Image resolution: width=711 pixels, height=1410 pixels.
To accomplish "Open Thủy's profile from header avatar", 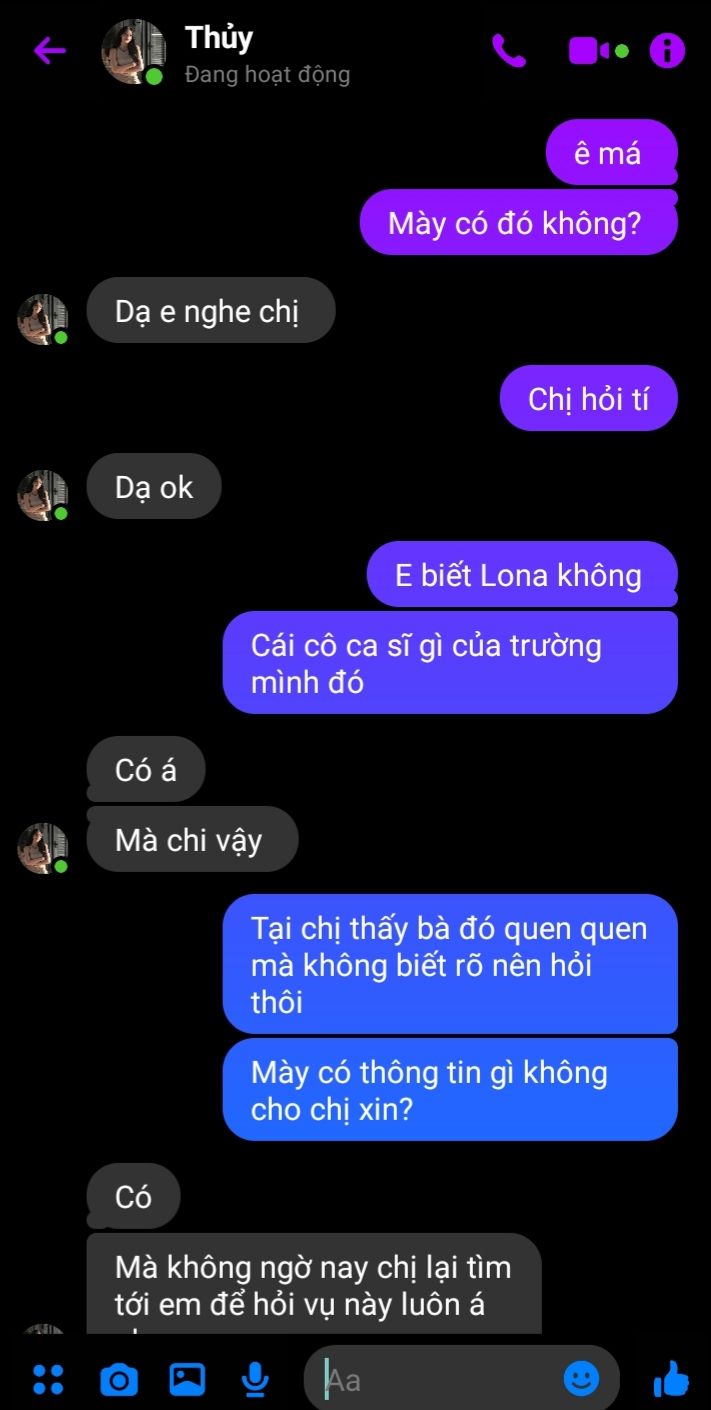I will click(x=133, y=51).
